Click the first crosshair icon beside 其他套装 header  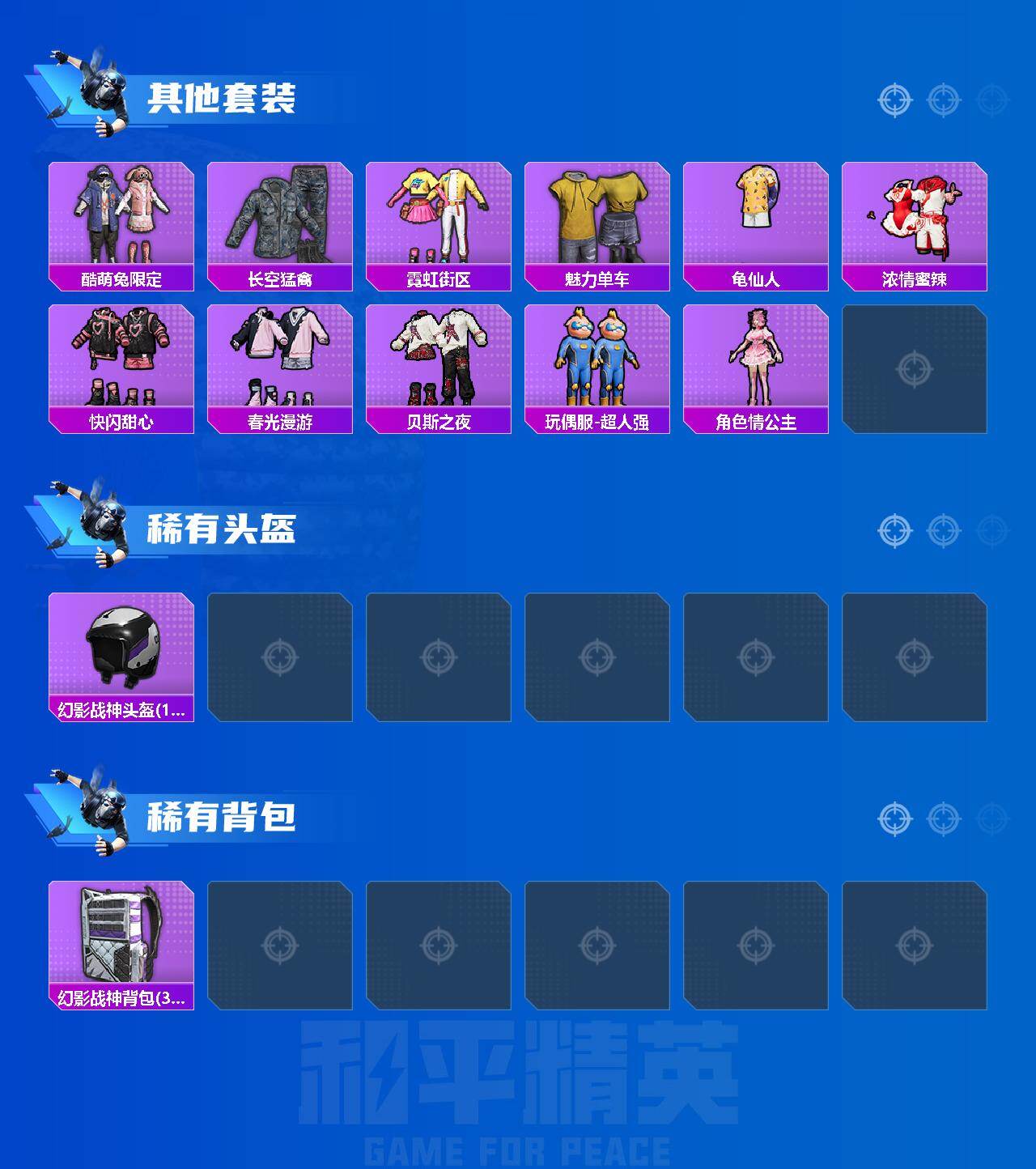pyautogui.click(x=894, y=101)
